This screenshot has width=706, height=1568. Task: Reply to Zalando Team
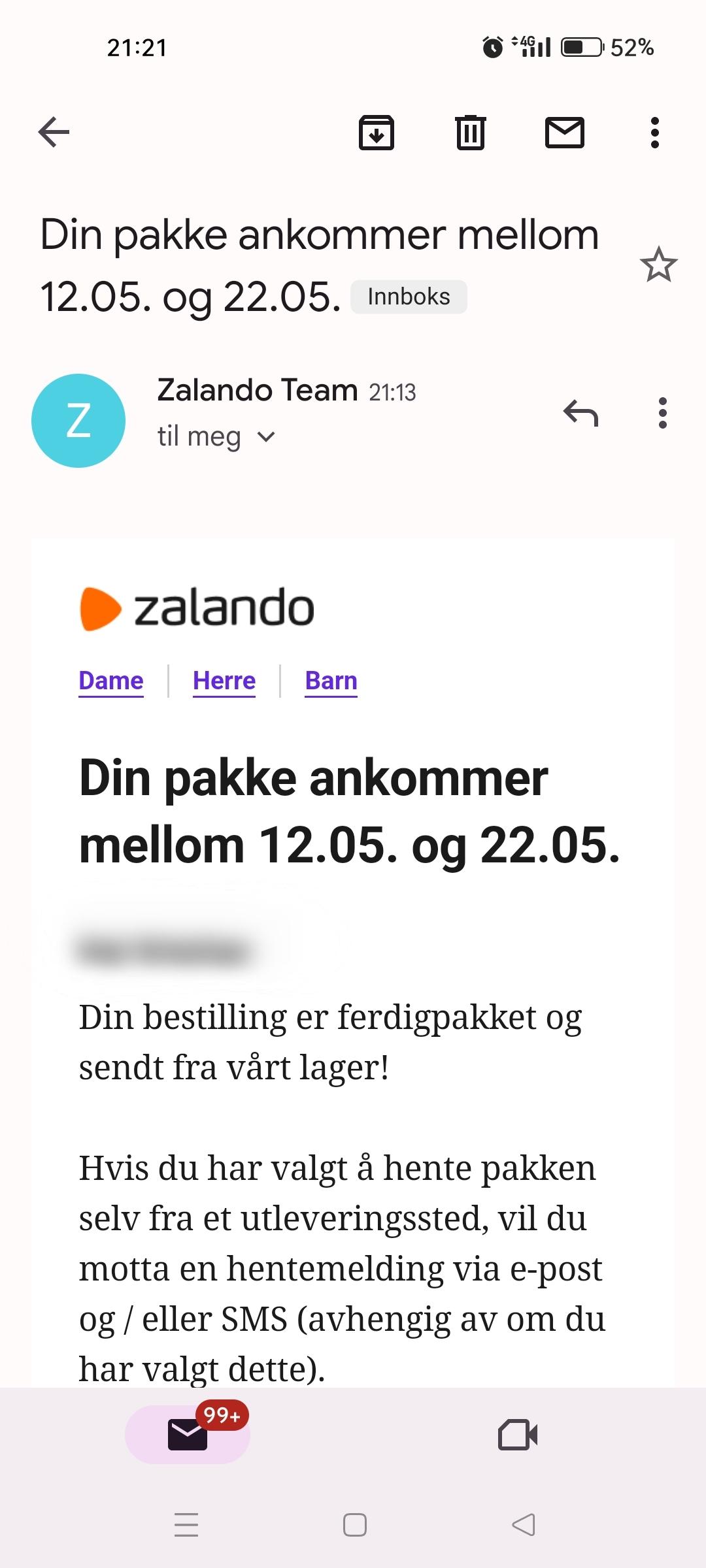[581, 414]
